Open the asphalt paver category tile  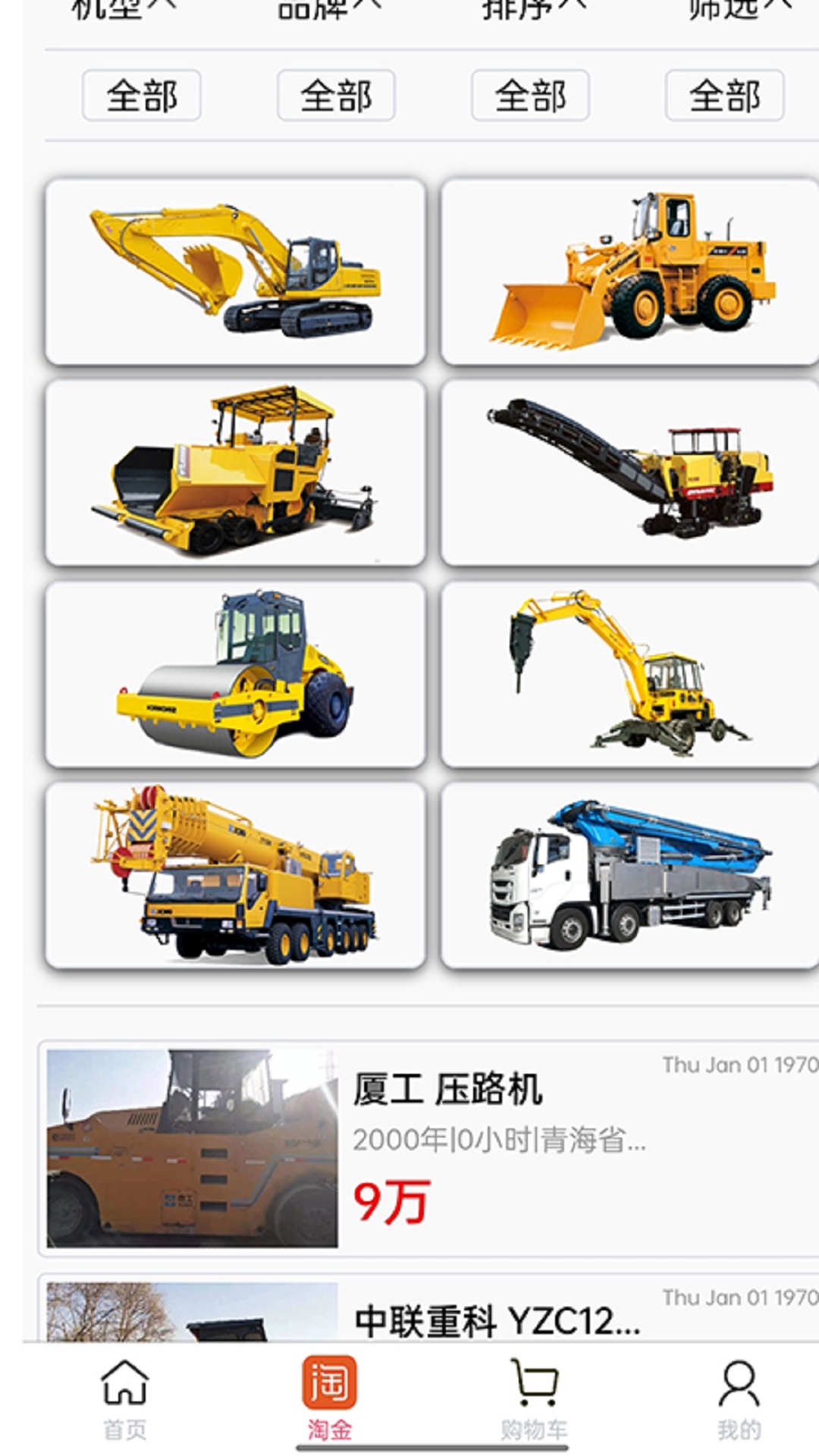(235, 472)
